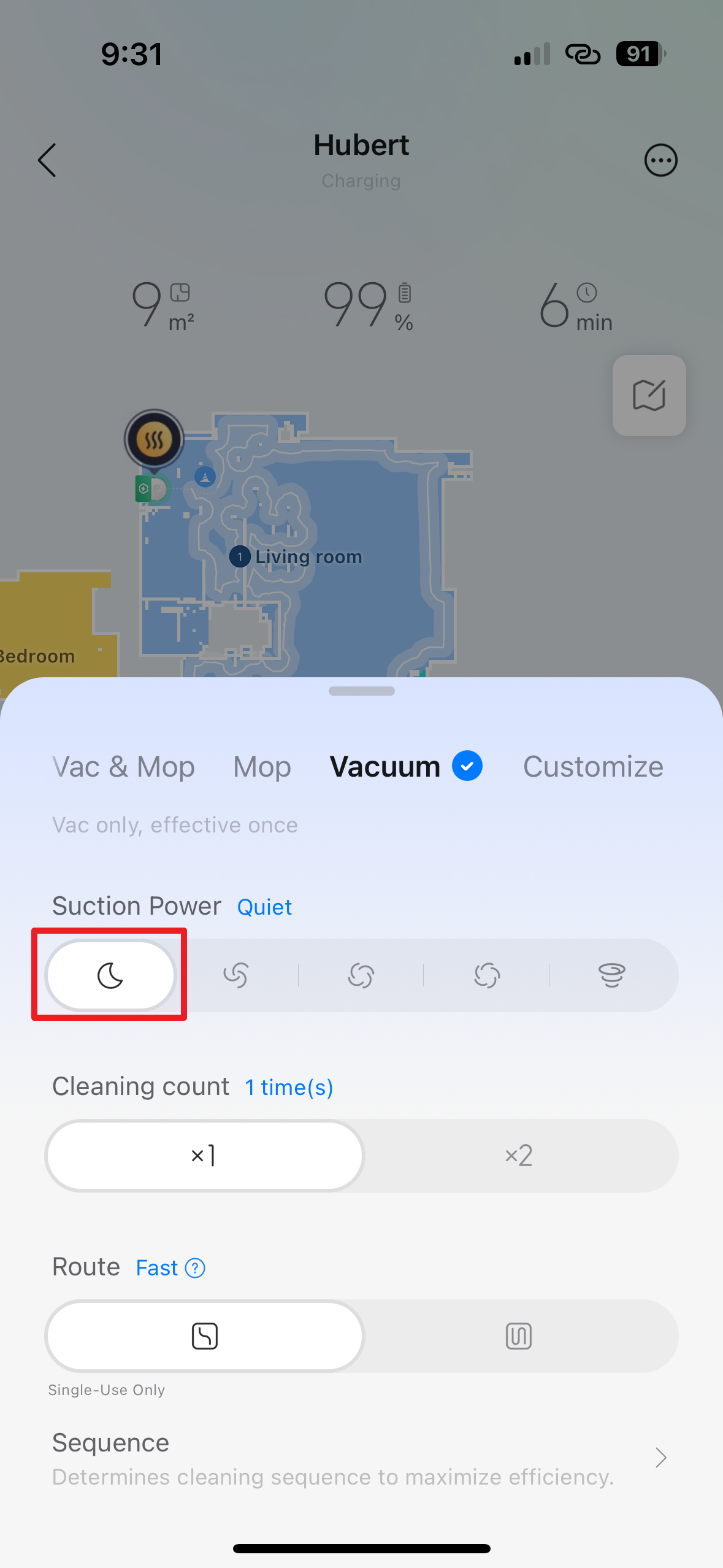
Task: Select the Living room on the map
Action: (308, 557)
